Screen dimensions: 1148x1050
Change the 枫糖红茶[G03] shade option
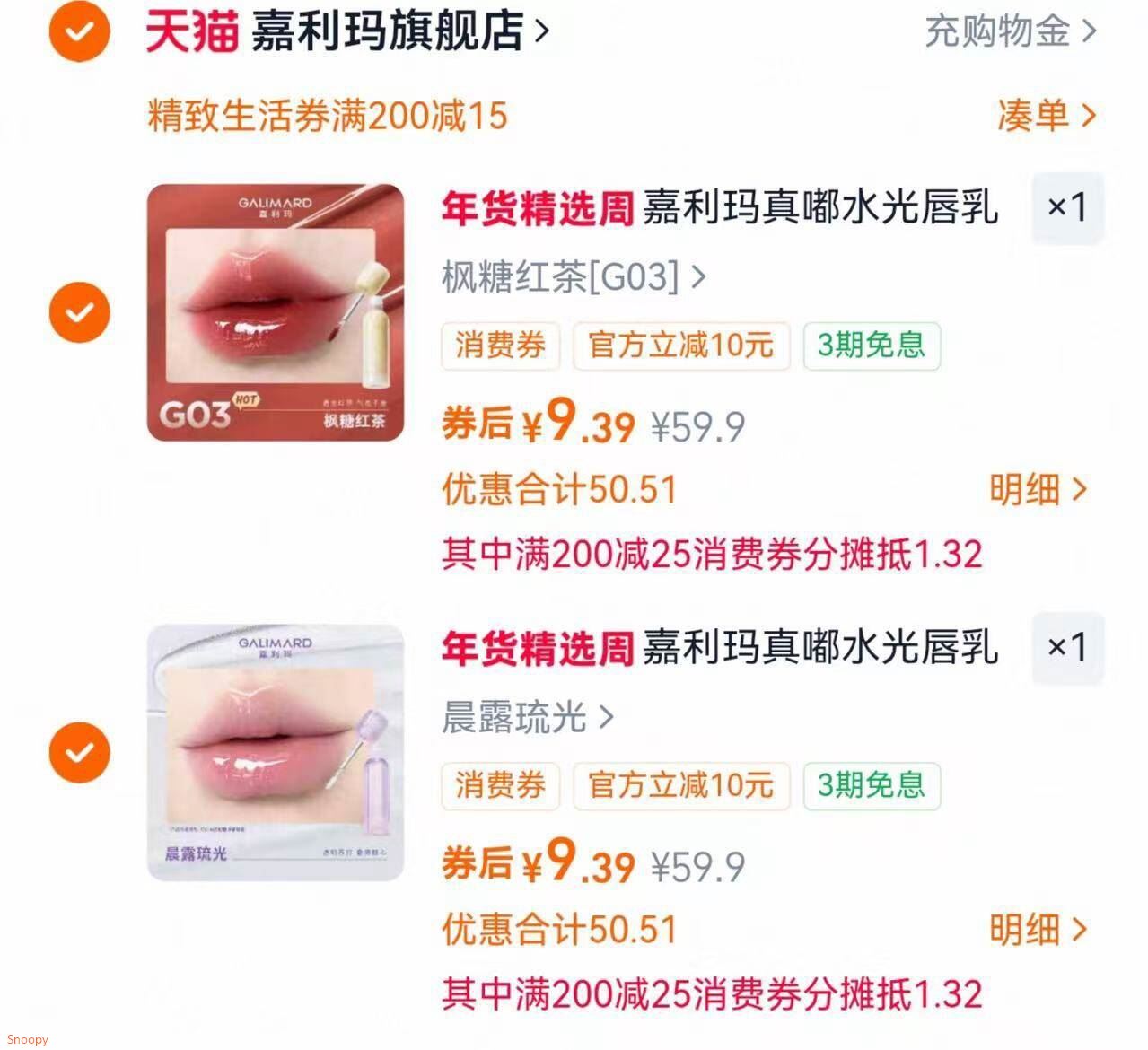click(x=573, y=276)
